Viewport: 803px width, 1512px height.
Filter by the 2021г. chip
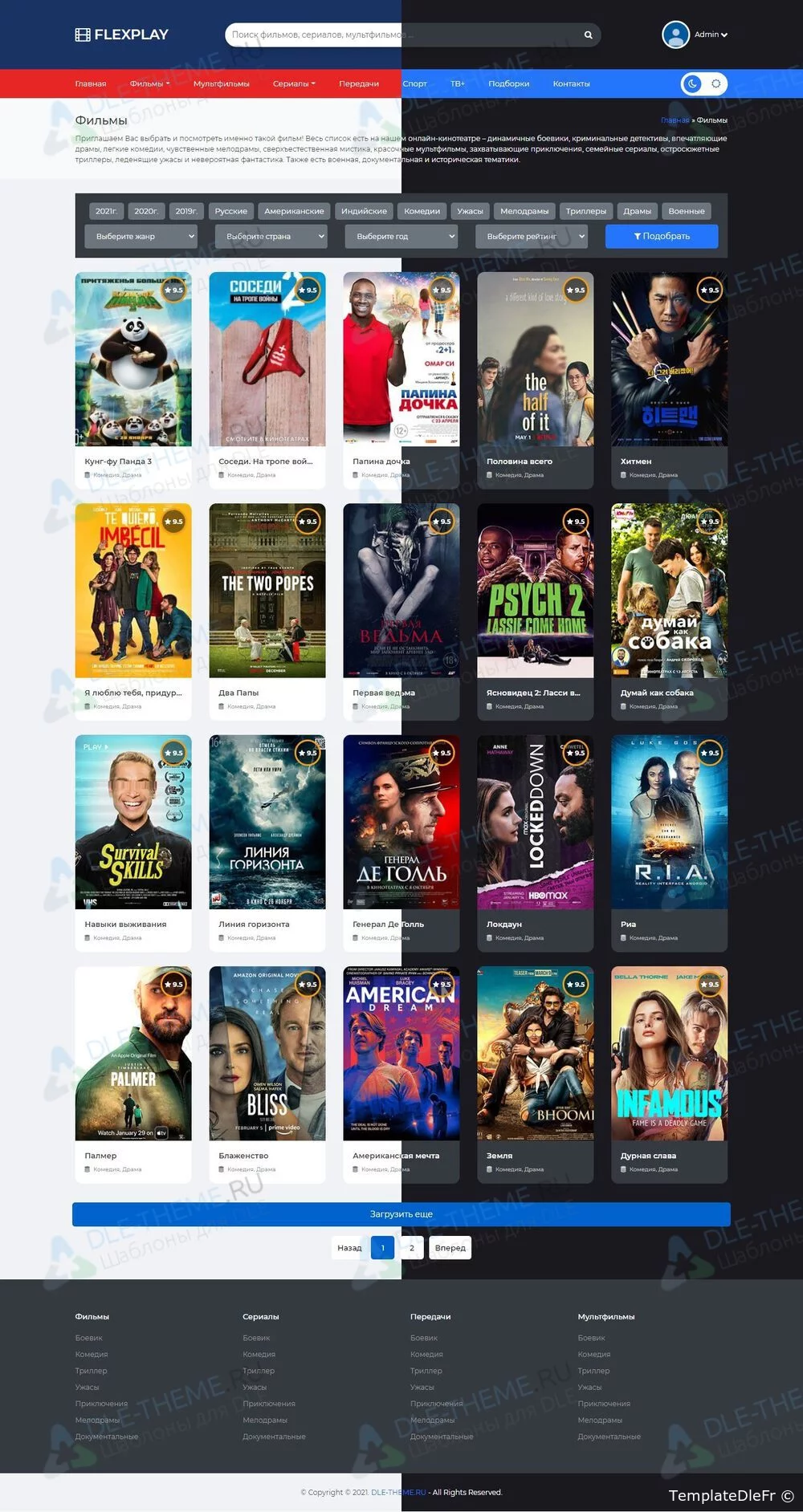(106, 211)
